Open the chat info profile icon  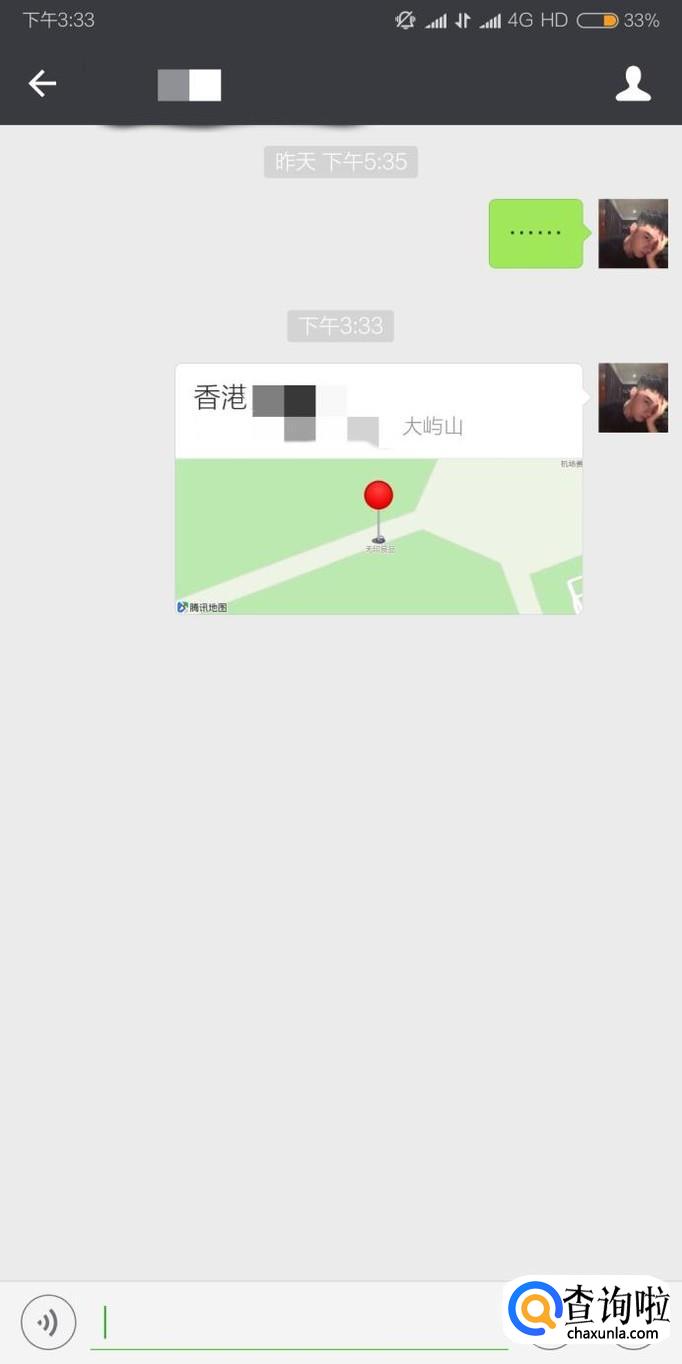point(632,84)
